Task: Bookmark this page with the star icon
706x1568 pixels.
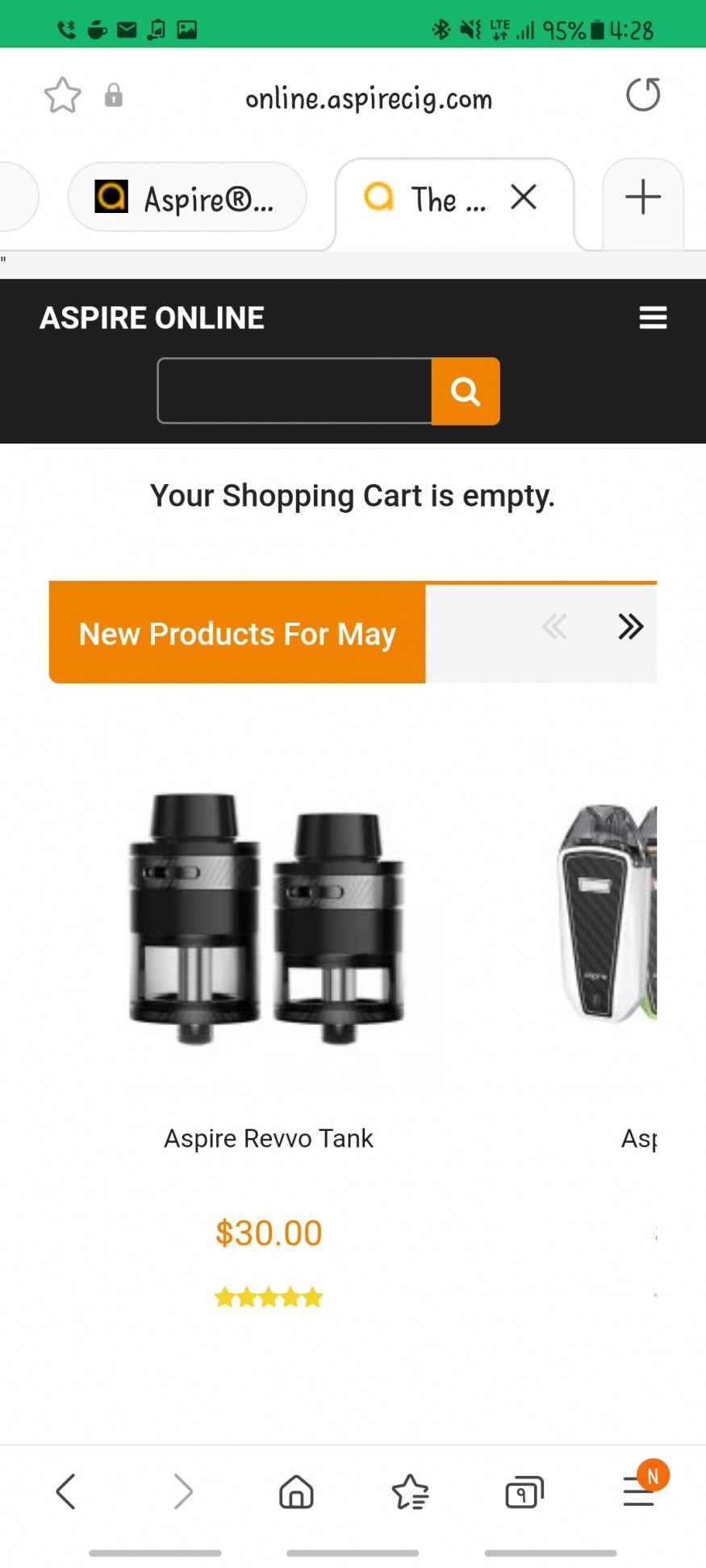Action: (62, 96)
